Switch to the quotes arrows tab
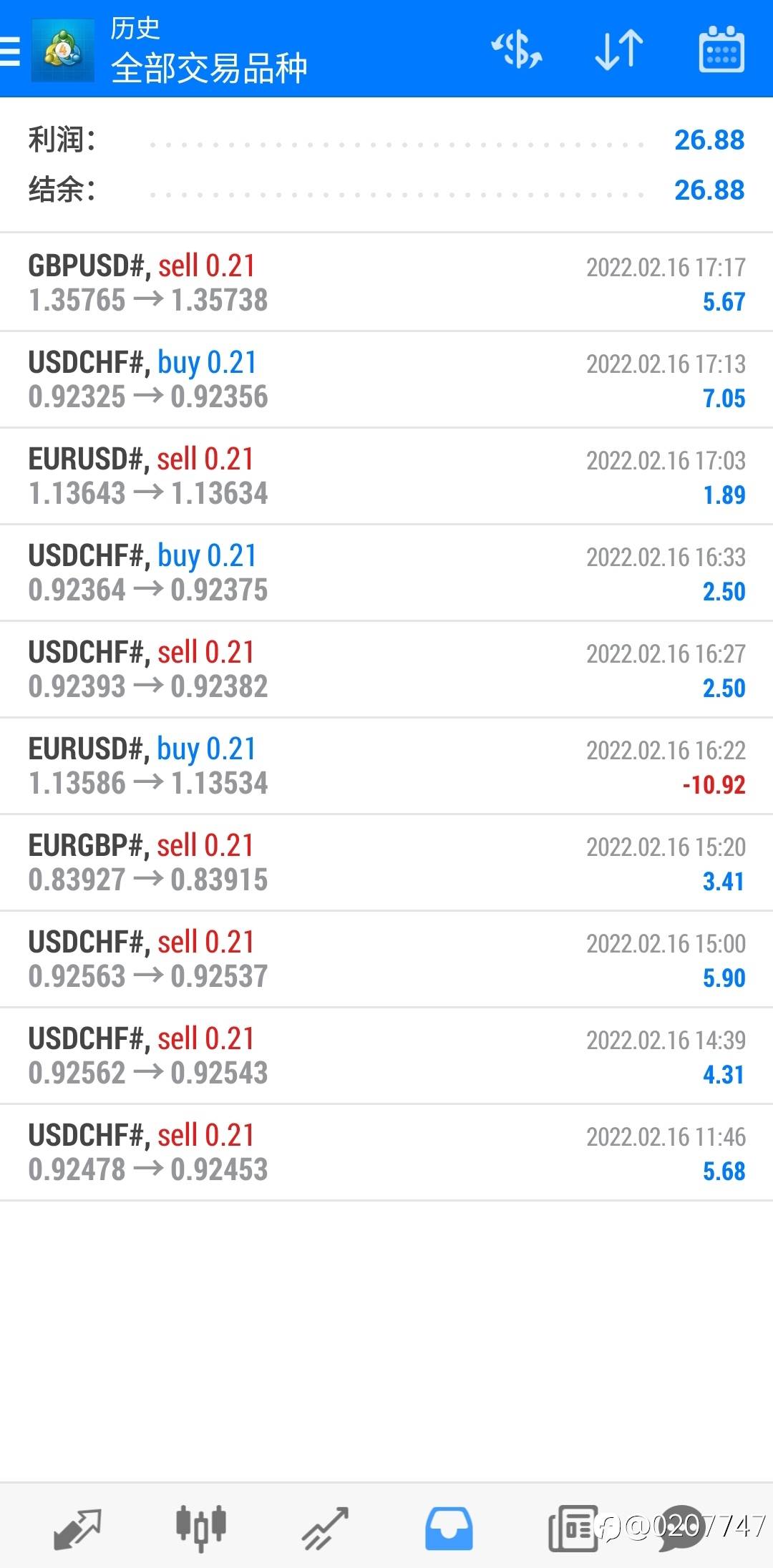This screenshot has height=1568, width=773. [77, 1528]
